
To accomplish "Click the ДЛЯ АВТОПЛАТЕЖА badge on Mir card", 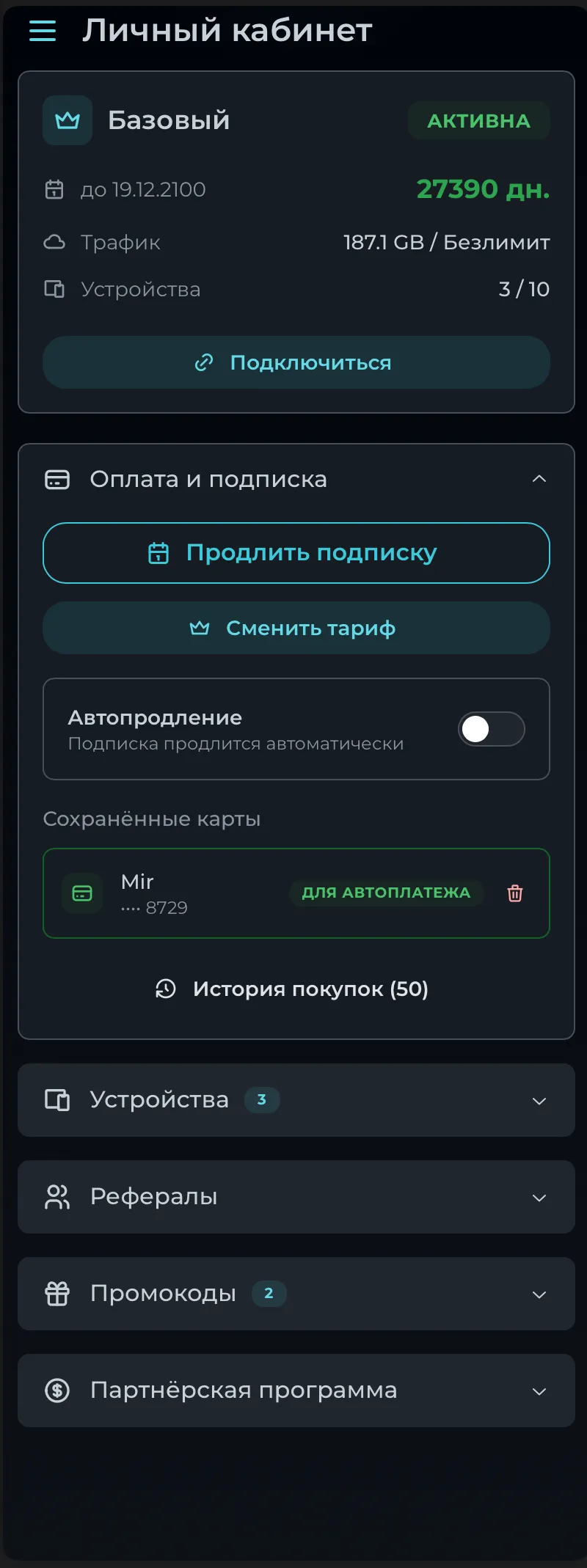I will pyautogui.click(x=386, y=893).
